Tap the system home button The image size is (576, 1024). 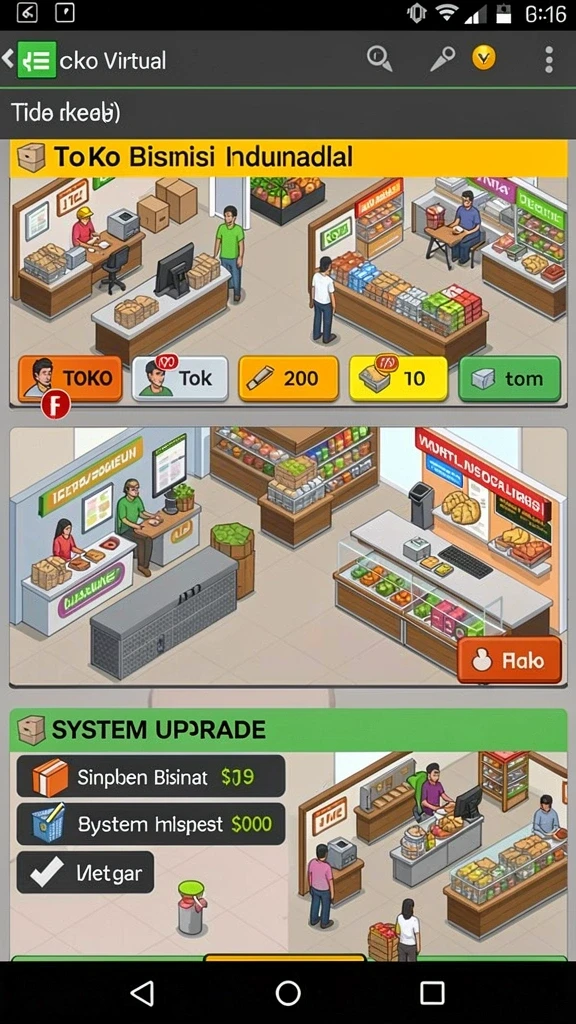point(288,993)
